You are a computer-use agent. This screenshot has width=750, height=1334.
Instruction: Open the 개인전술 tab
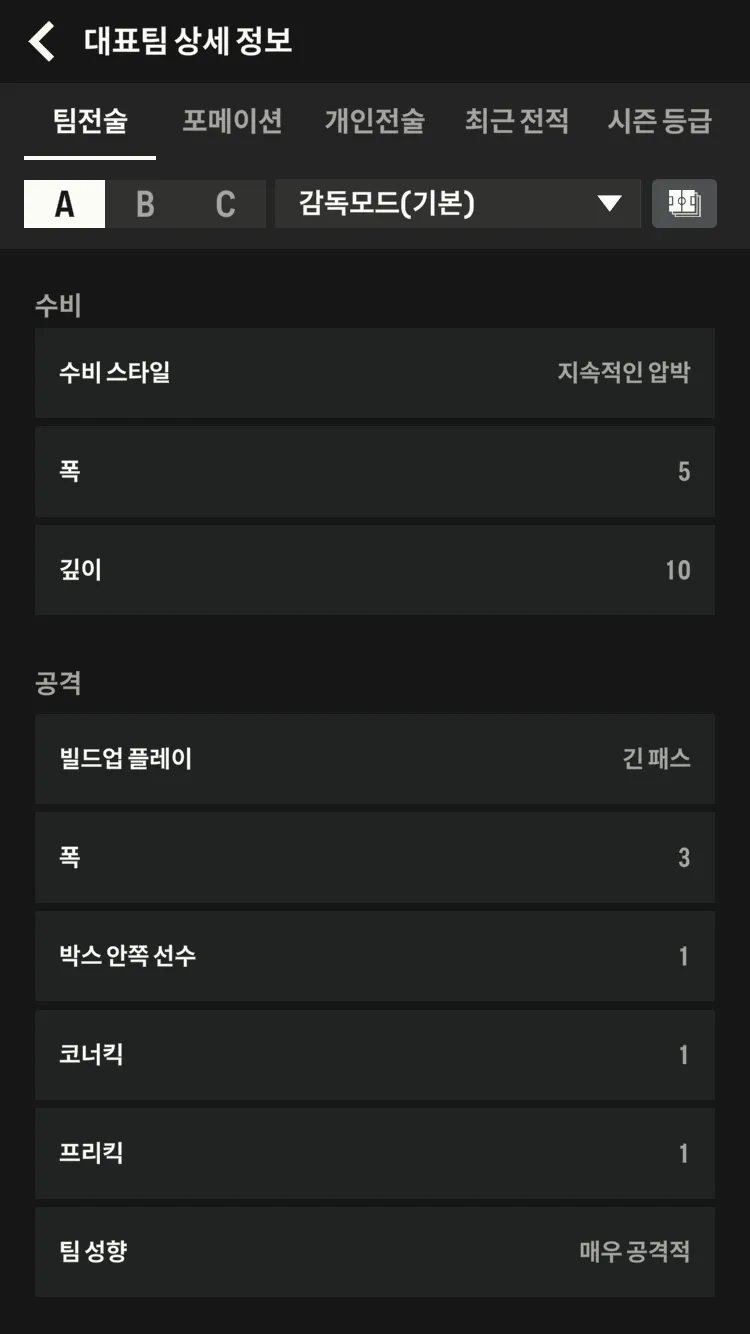(x=374, y=122)
